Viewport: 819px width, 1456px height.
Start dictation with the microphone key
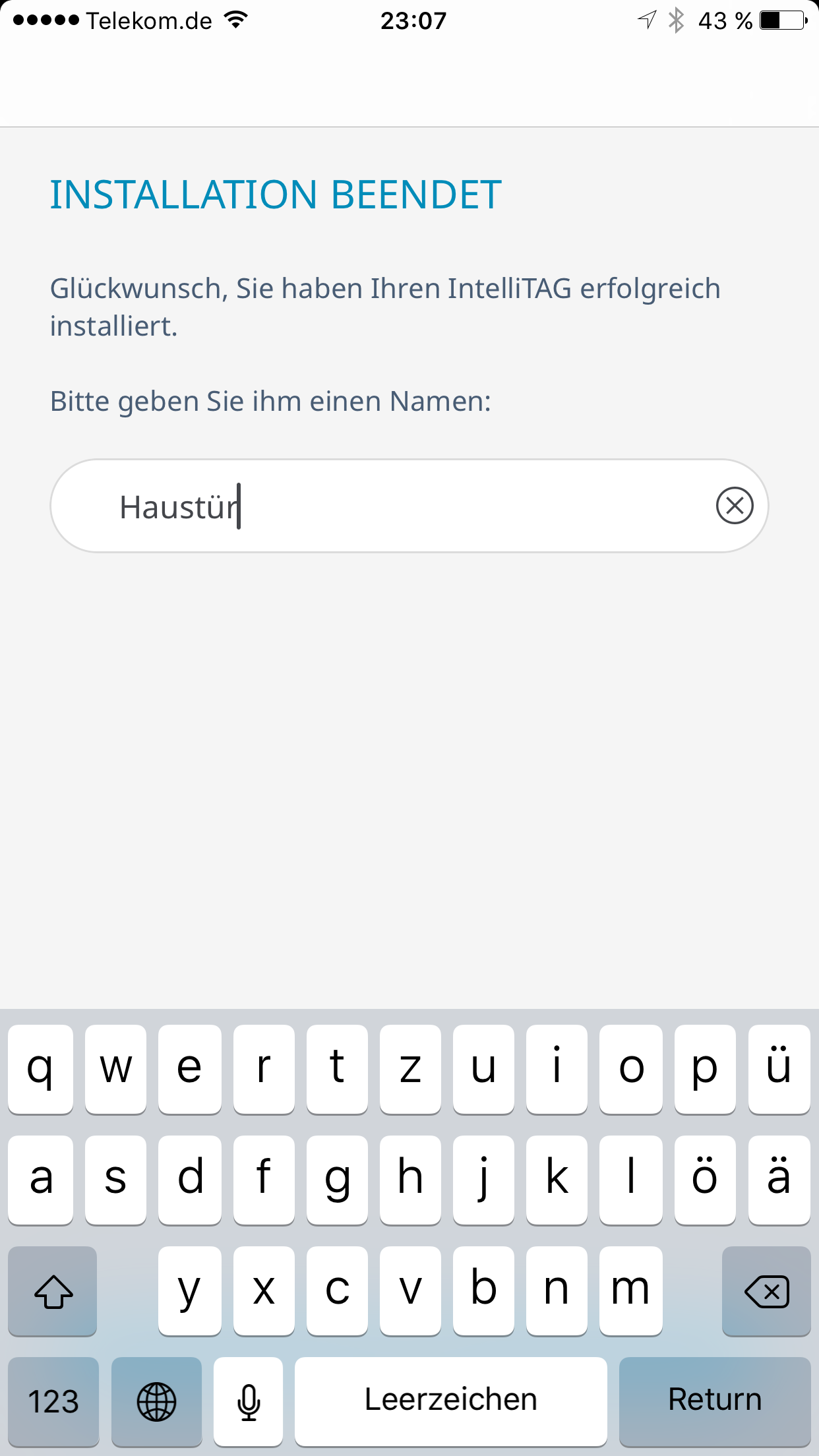point(249,1401)
